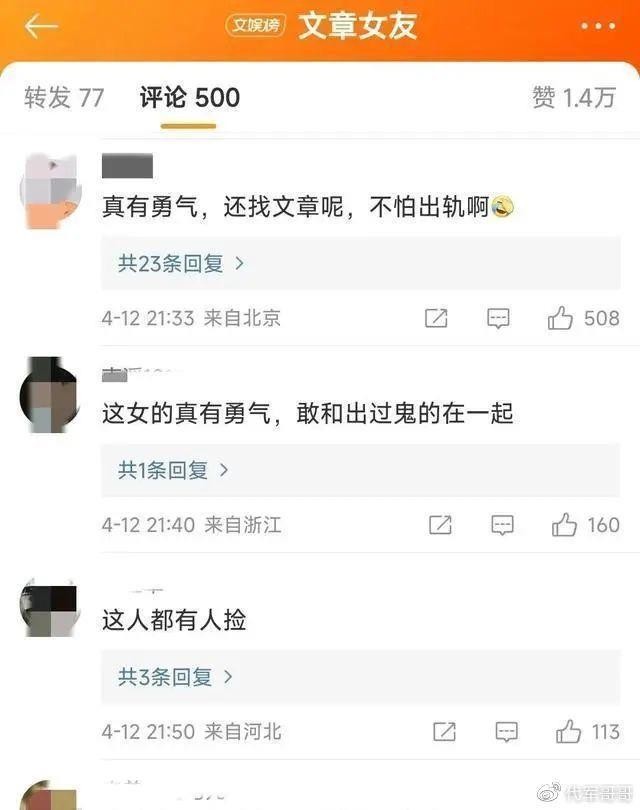Expand 共1条回复 replies

(x=174, y=470)
